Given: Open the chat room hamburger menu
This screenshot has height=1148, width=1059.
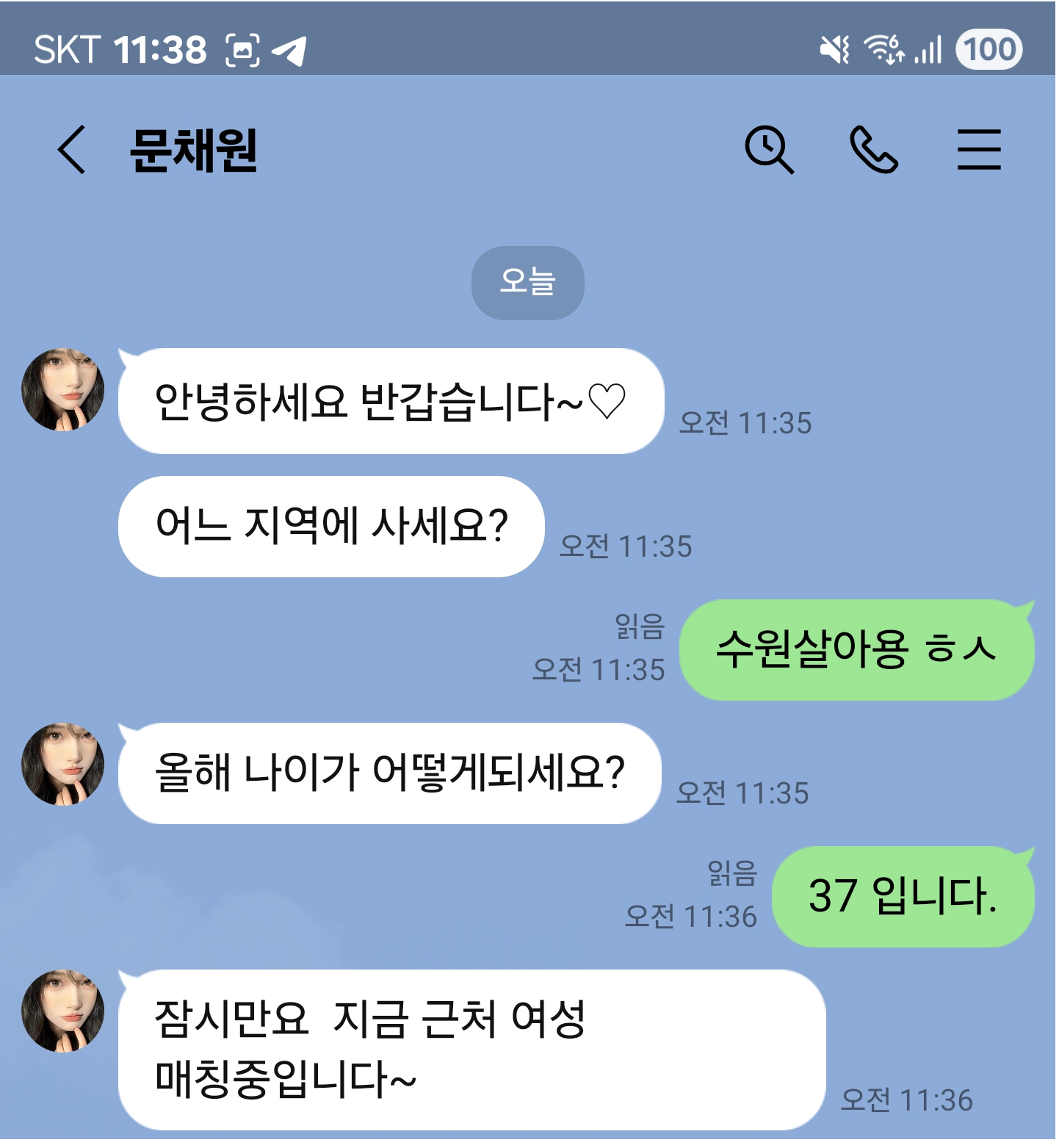Looking at the screenshot, I should pos(978,150).
